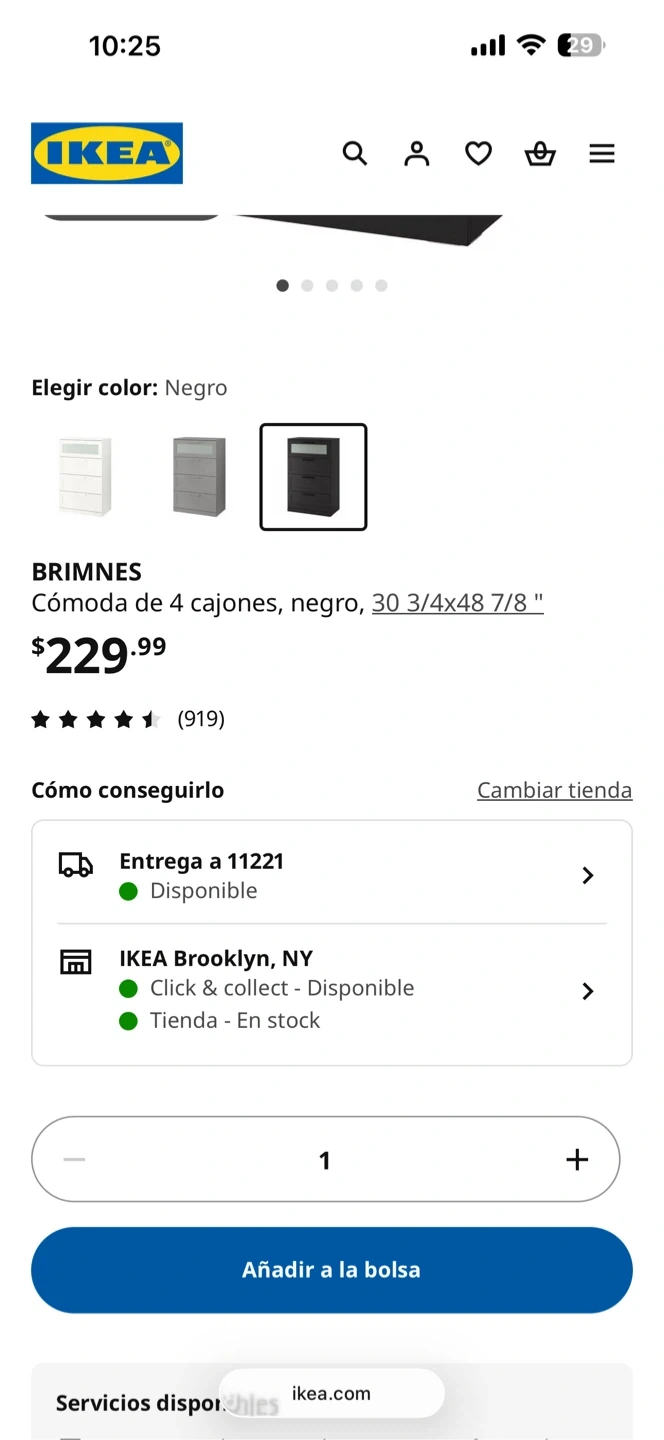This screenshot has width=664, height=1440.
Task: Open the search magnifier icon
Action: pos(355,153)
